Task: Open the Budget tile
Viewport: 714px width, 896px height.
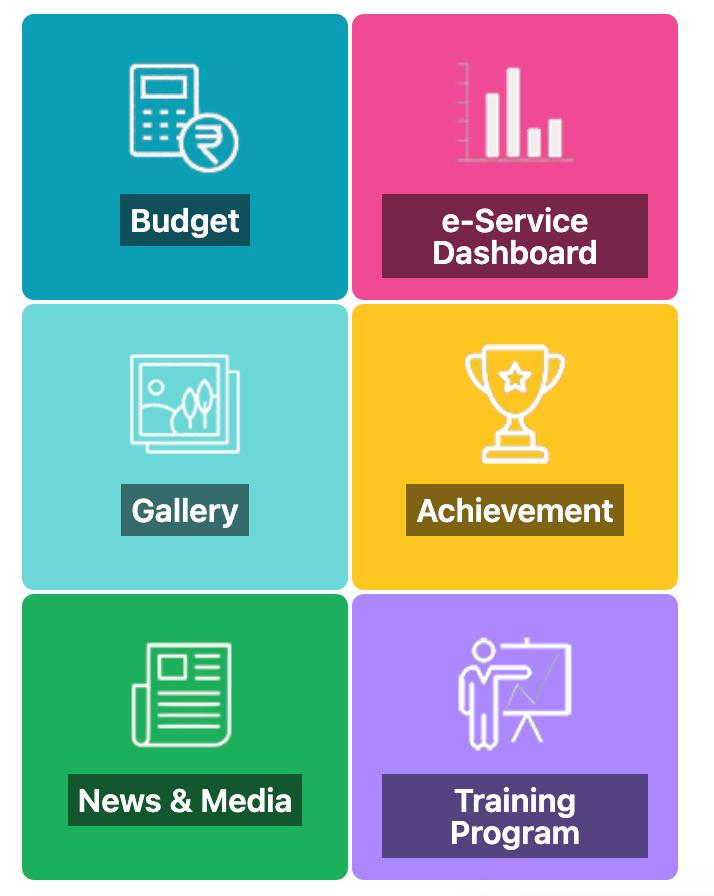Action: coord(185,157)
